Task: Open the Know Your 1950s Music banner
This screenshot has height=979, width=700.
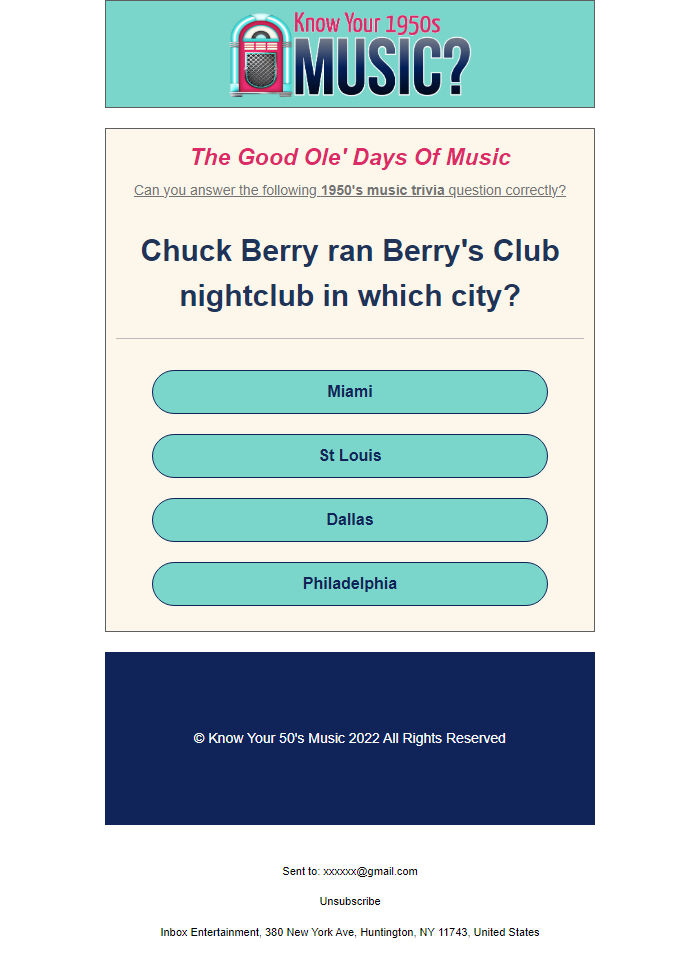Action: click(x=350, y=55)
